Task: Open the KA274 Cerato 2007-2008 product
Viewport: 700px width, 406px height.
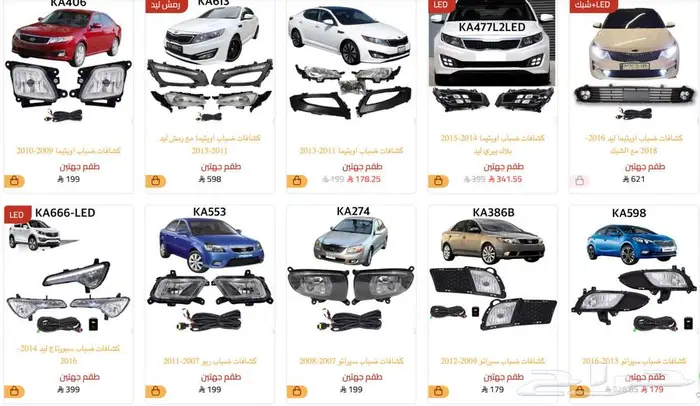Action: click(x=351, y=285)
